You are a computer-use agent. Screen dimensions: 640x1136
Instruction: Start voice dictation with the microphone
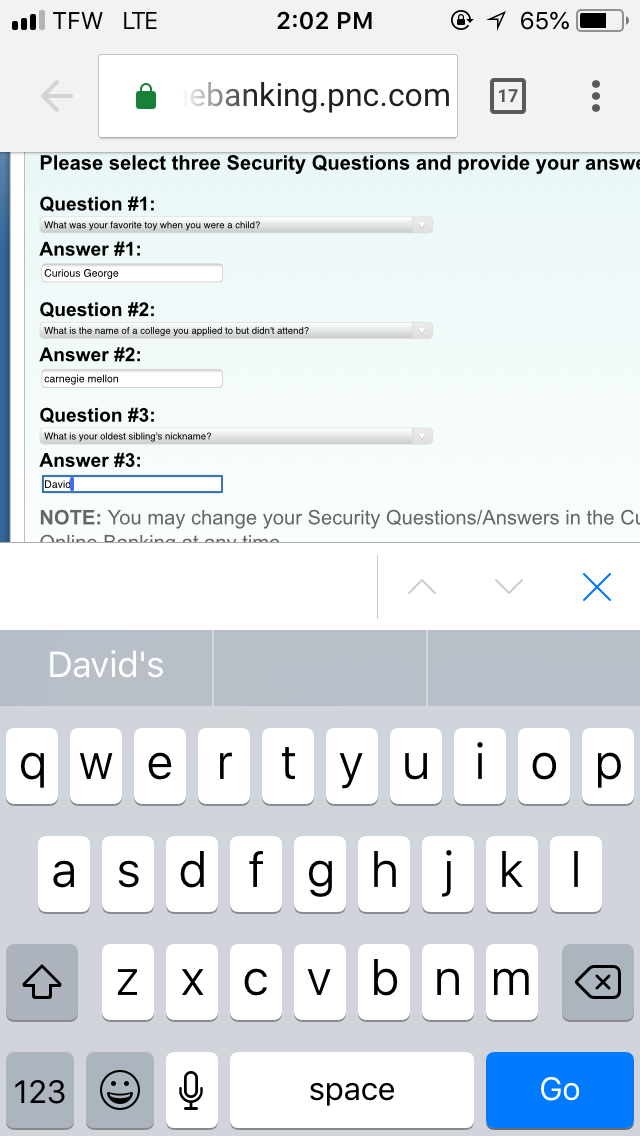coord(192,1090)
